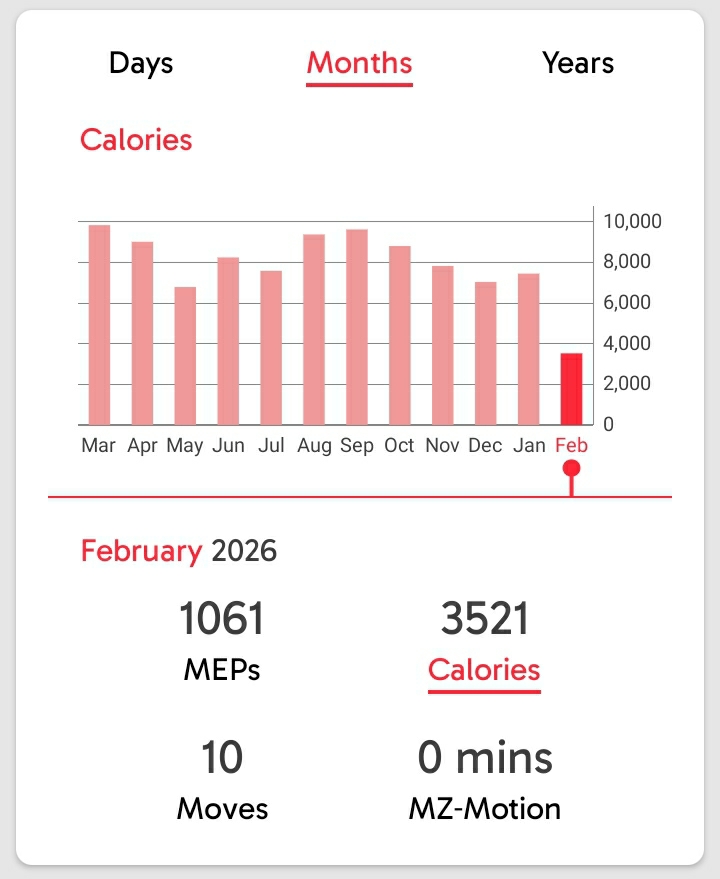Switch to the Days view
Image resolution: width=720 pixels, height=879 pixels.
click(141, 63)
